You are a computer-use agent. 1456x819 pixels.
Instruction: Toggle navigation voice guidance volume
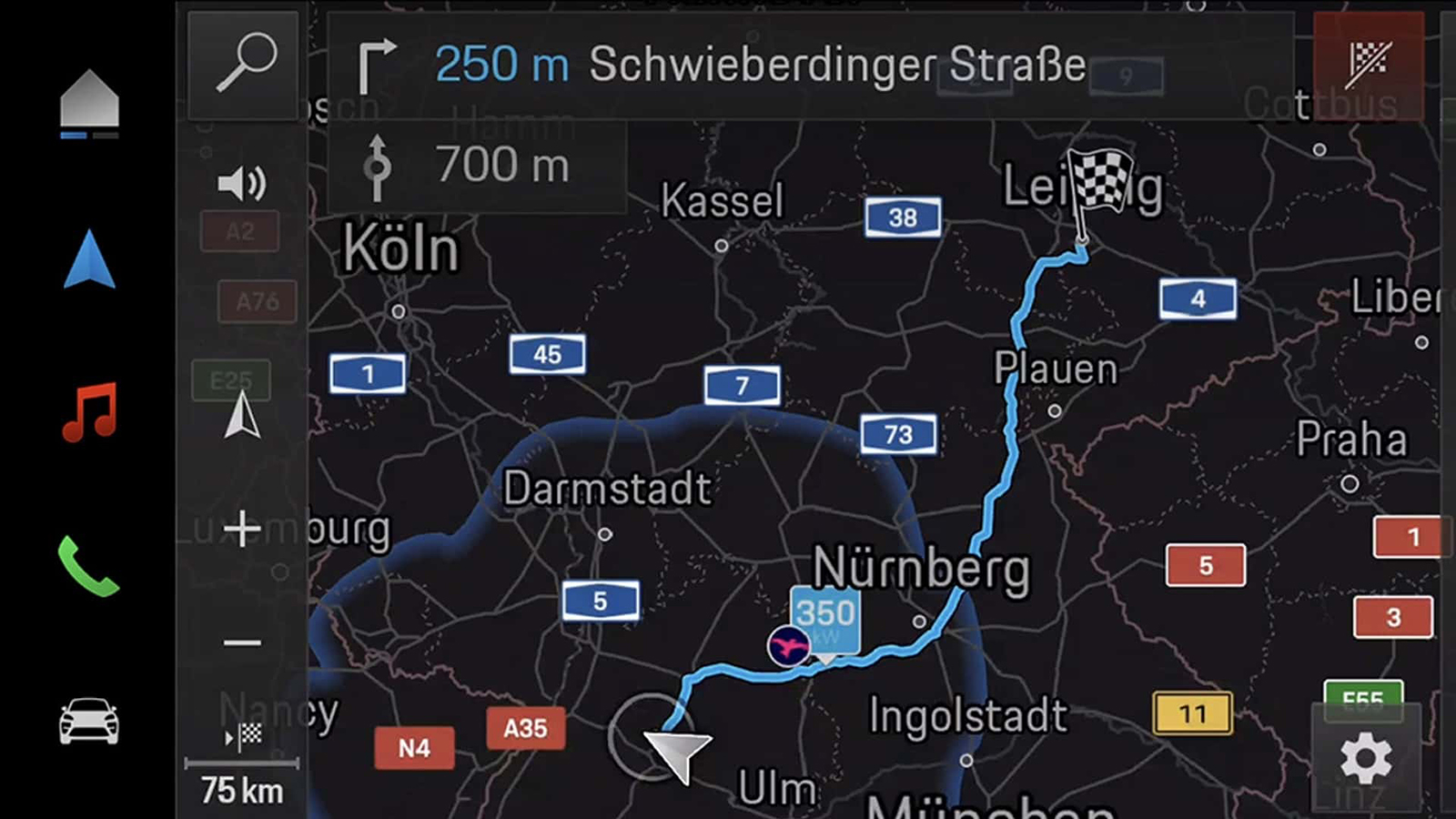click(242, 184)
